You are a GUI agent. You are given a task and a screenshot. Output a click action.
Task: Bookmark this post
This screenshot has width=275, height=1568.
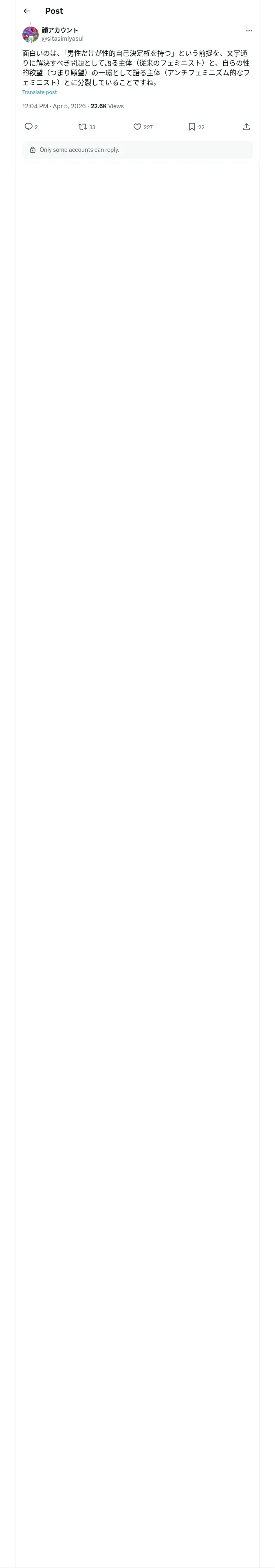tap(192, 127)
